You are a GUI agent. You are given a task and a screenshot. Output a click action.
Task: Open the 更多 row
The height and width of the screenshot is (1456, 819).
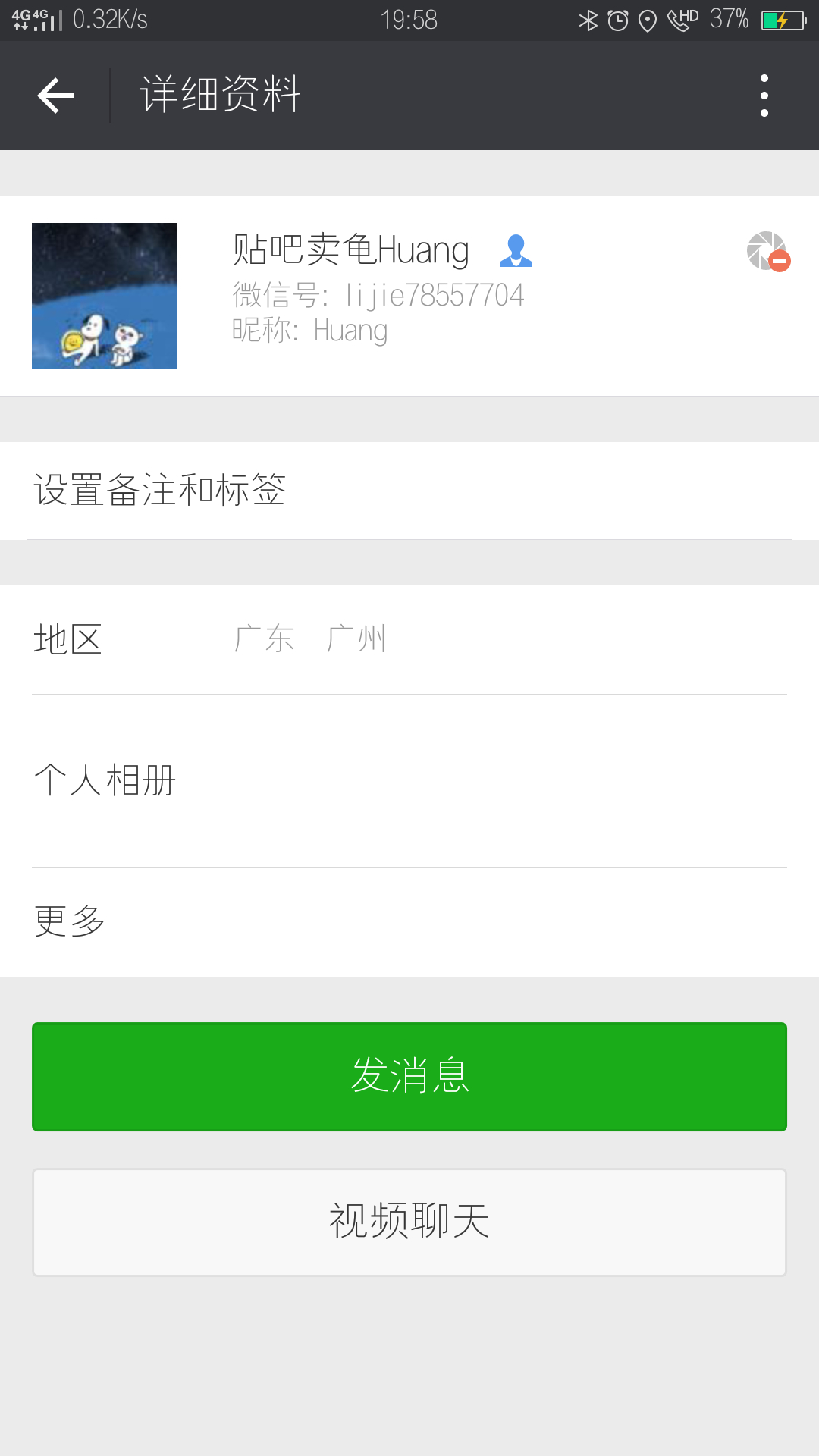point(409,921)
